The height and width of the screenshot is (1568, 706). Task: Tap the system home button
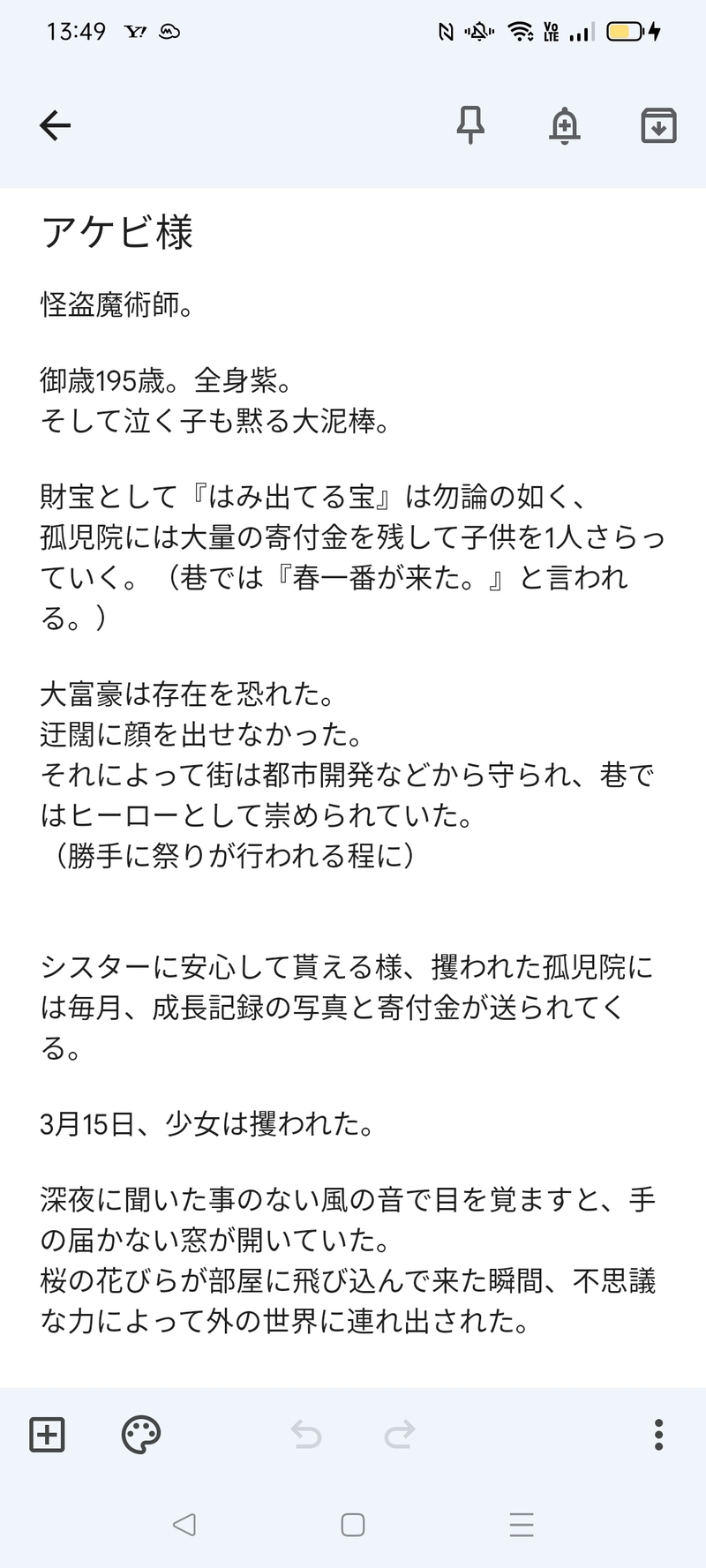tap(353, 1525)
